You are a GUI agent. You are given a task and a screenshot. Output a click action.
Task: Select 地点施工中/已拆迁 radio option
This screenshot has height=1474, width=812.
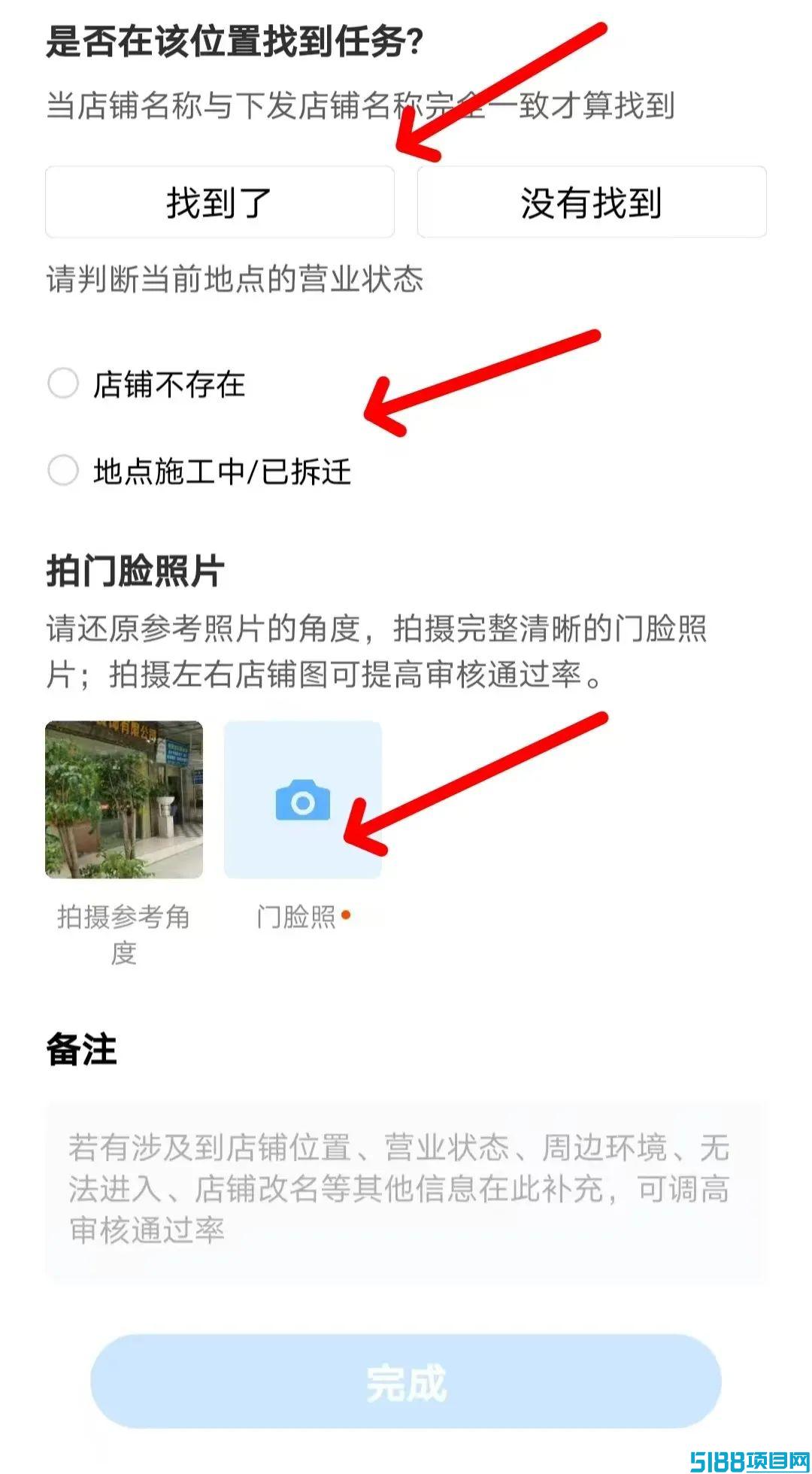point(63,471)
